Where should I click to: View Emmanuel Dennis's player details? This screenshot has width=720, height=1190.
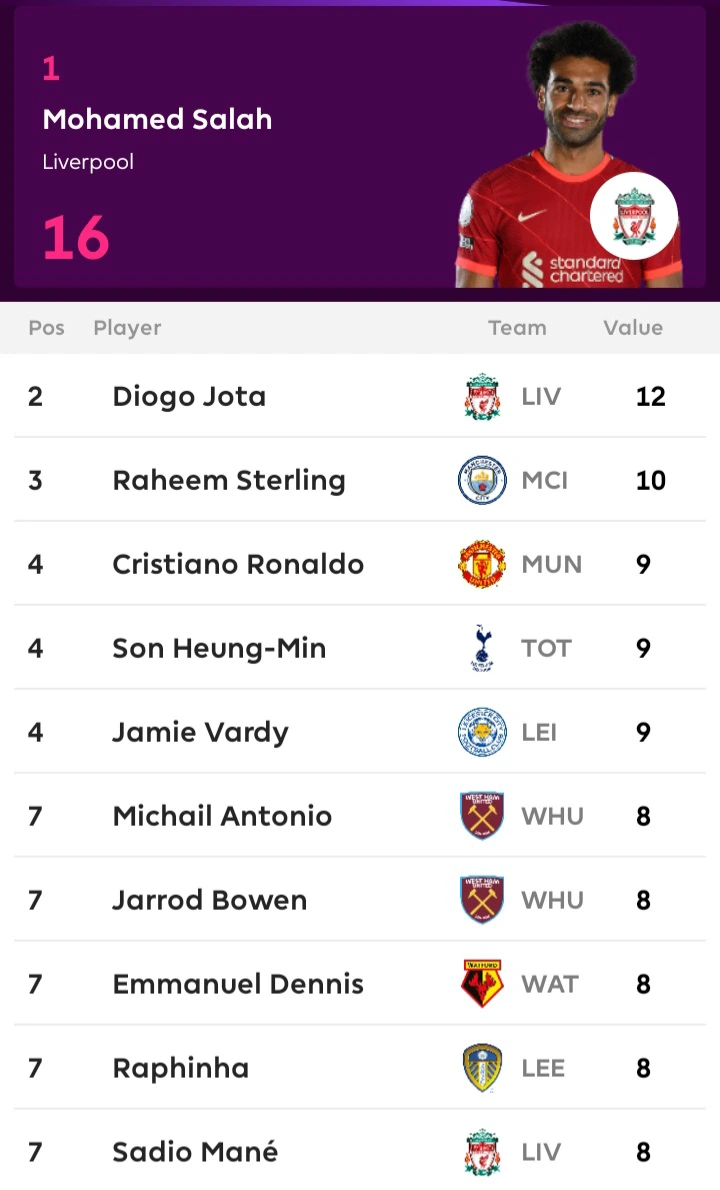click(360, 984)
